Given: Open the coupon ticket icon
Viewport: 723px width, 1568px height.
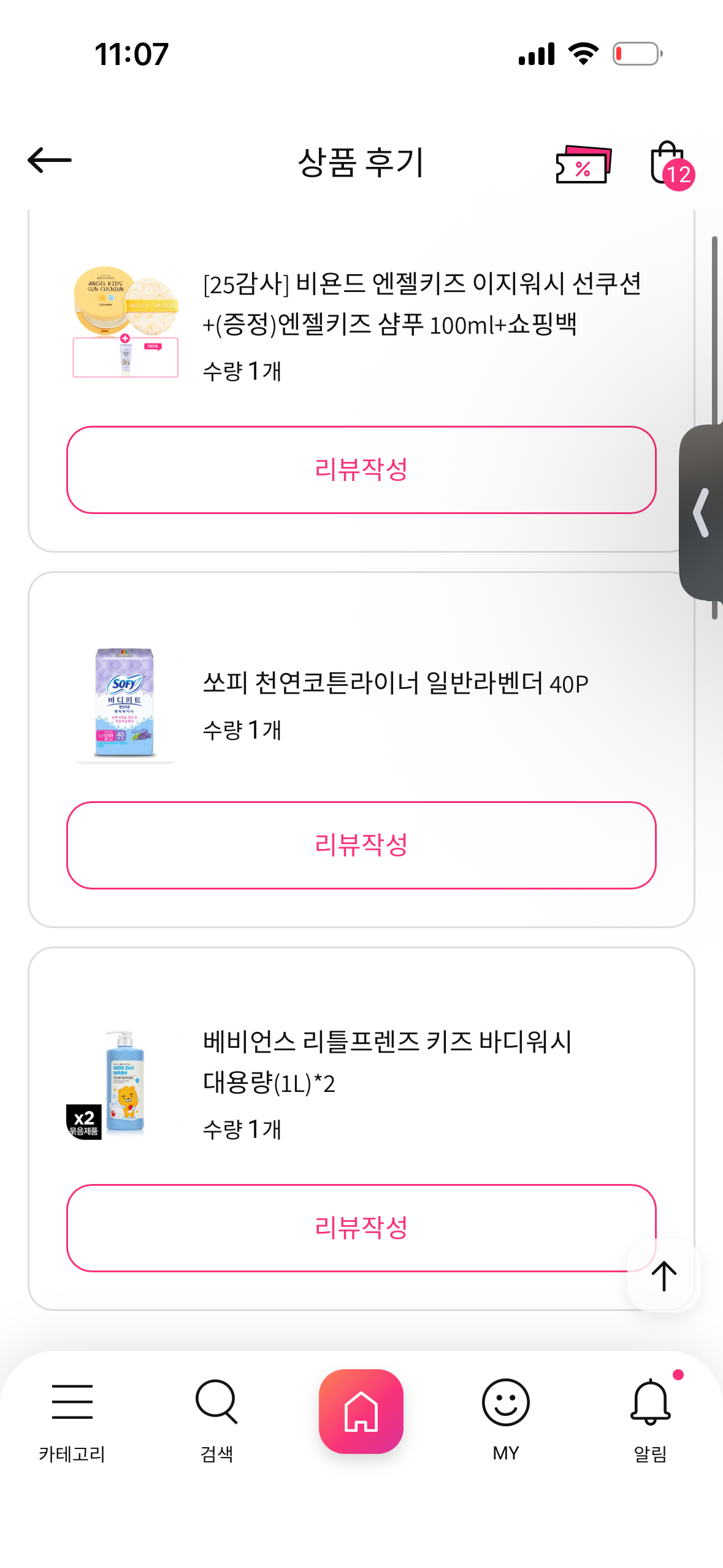Looking at the screenshot, I should [x=583, y=164].
